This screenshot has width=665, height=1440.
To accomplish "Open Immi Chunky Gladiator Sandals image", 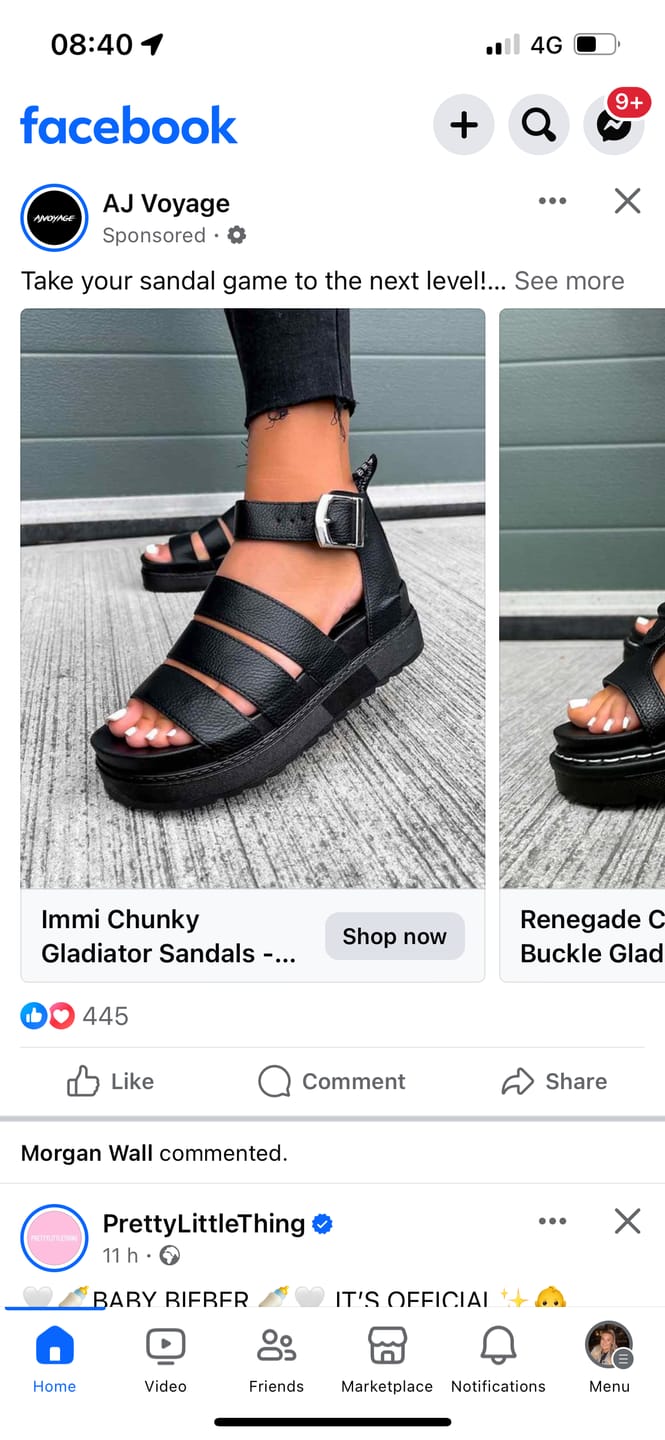I will pos(253,598).
